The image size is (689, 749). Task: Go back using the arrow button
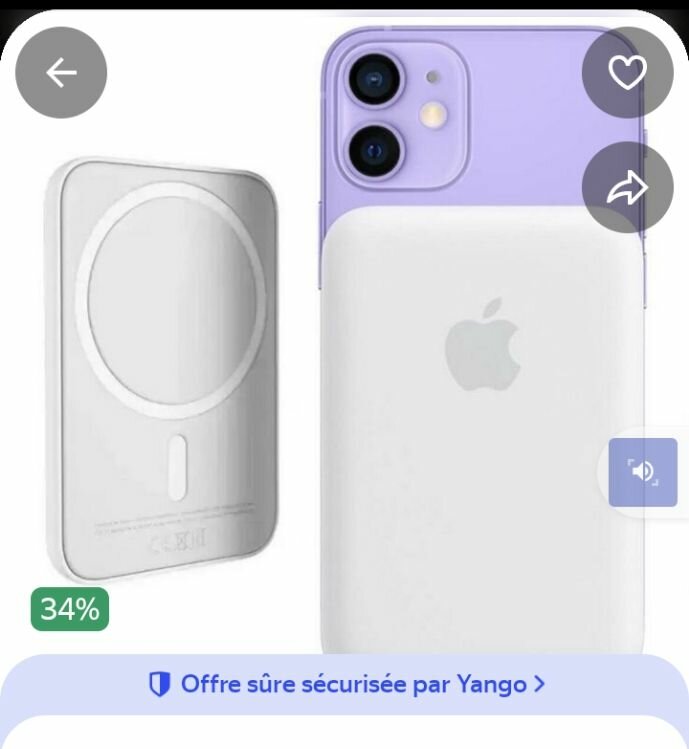pos(61,72)
